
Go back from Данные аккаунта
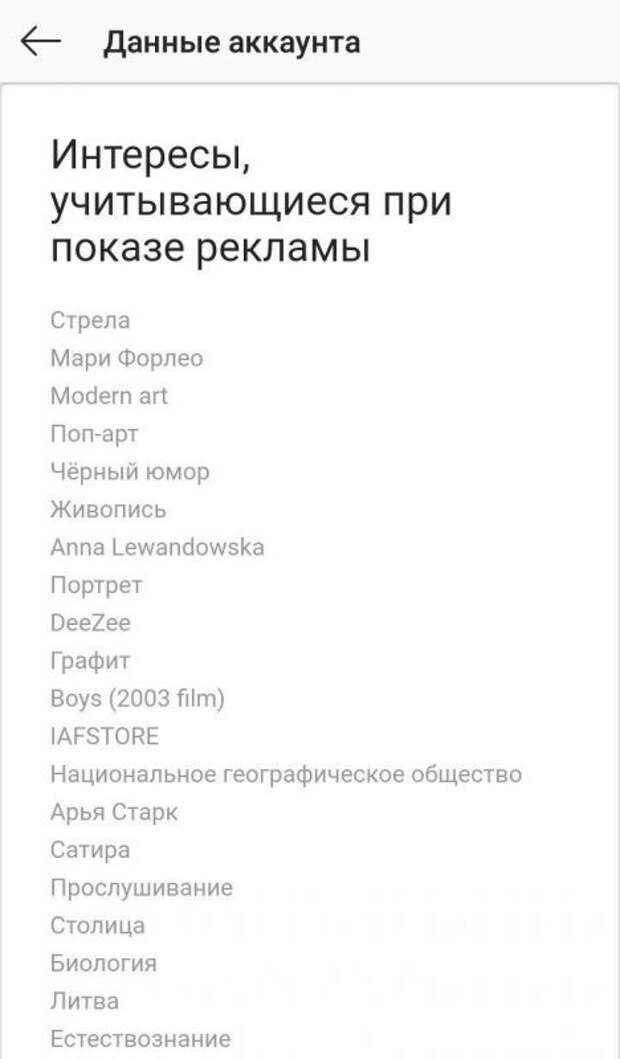pyautogui.click(x=41, y=41)
